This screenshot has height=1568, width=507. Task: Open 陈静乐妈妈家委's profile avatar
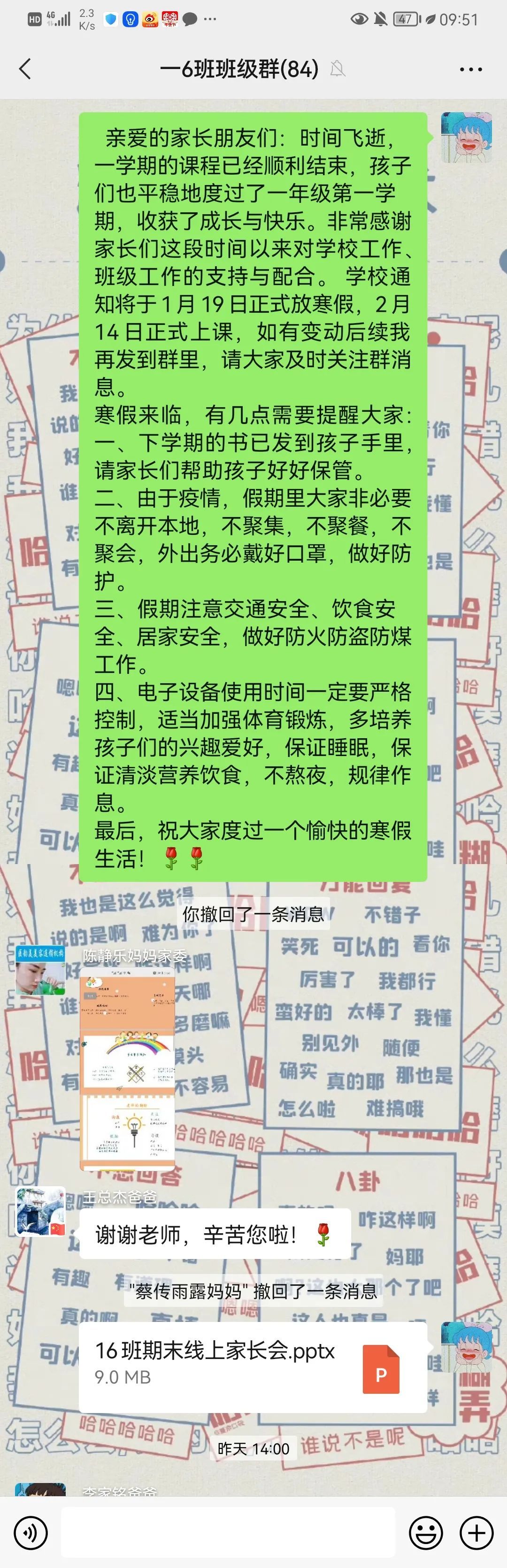pos(40,970)
